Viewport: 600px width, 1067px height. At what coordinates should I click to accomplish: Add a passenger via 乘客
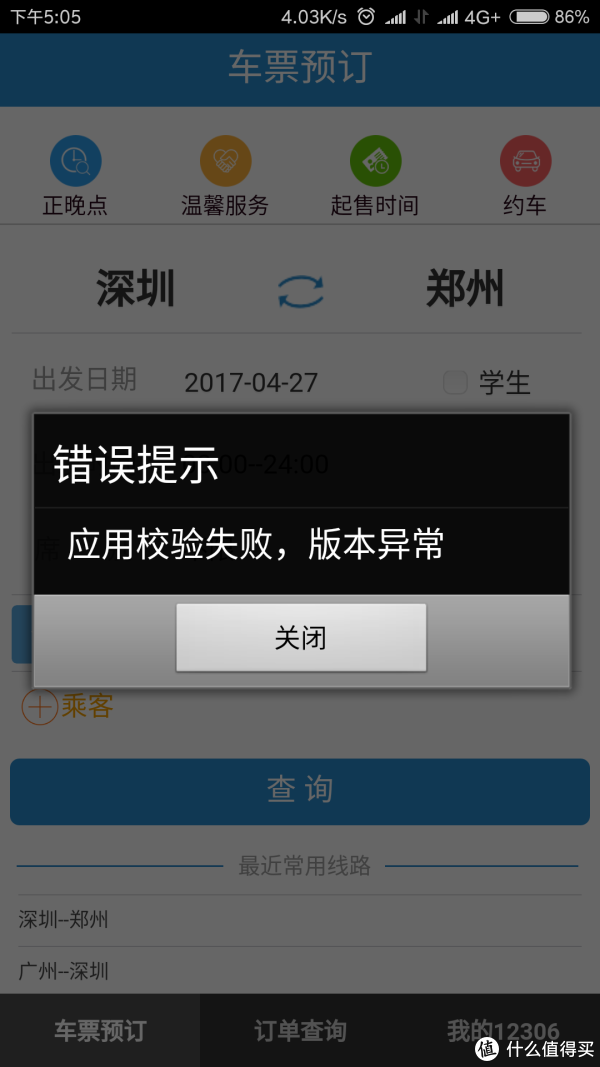pyautogui.click(x=67, y=706)
